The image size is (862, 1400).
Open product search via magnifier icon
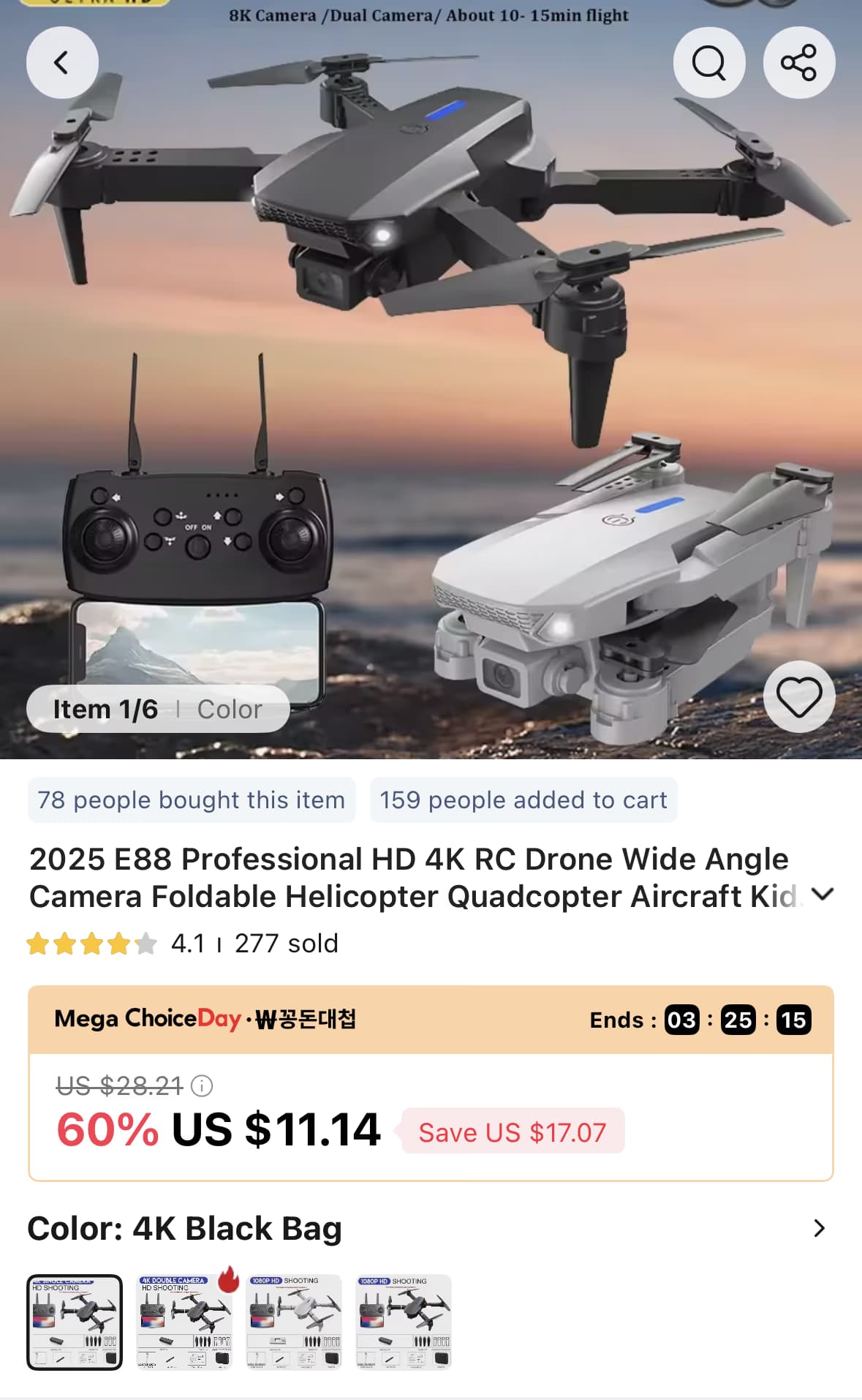[708, 63]
